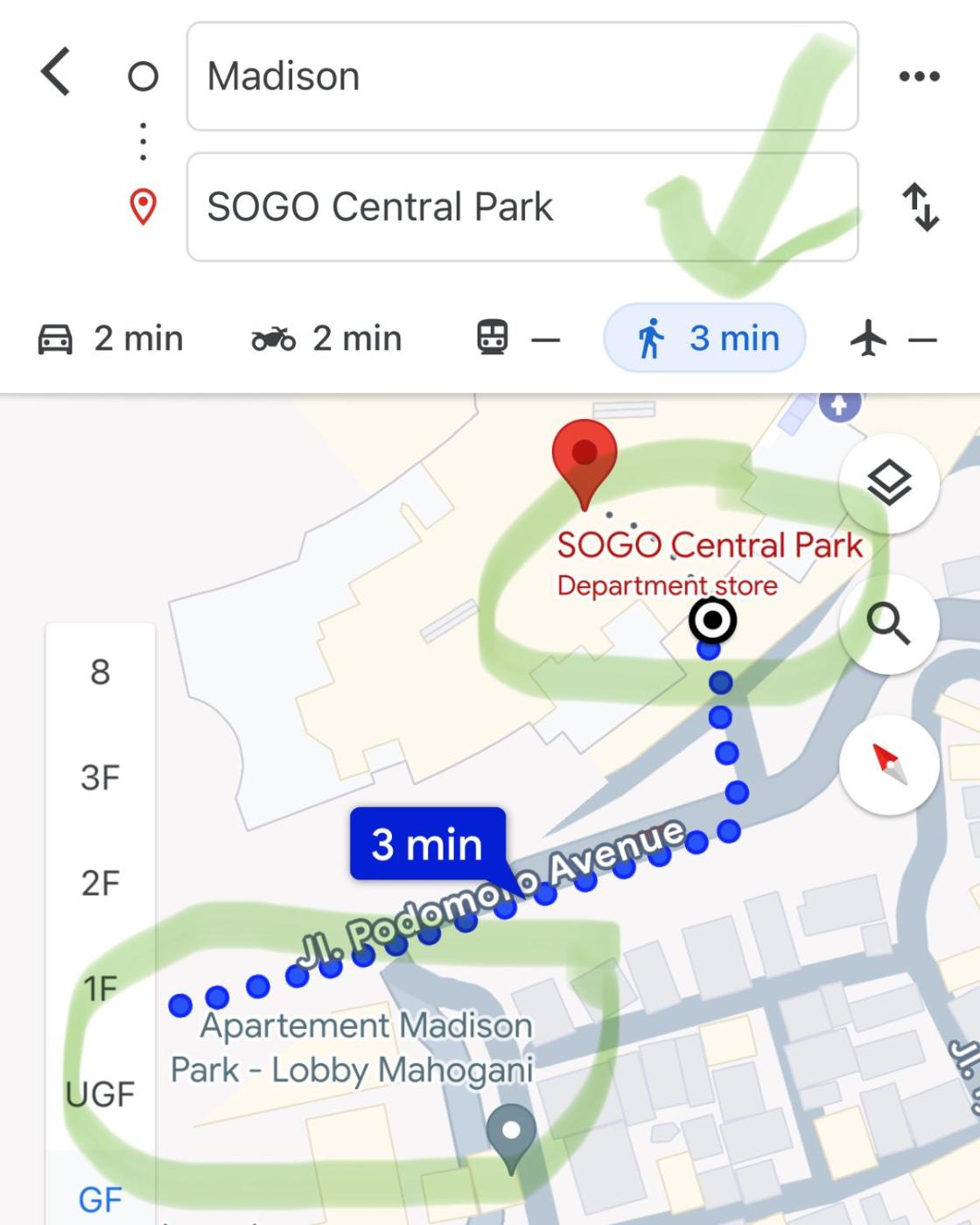Switch to driving directions, 2 min
Screen dimensions: 980x1225
tap(111, 339)
